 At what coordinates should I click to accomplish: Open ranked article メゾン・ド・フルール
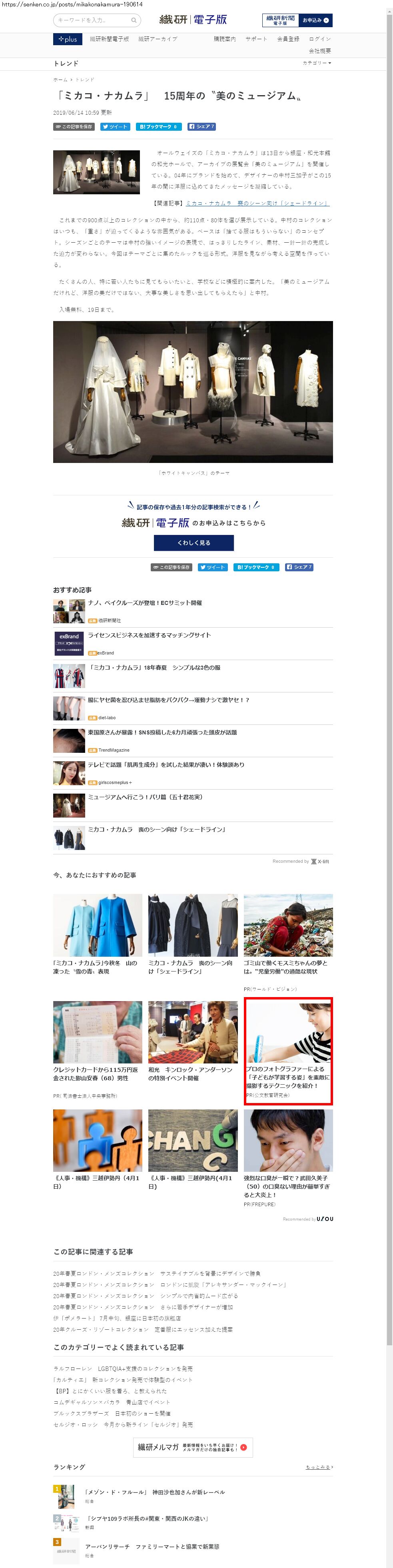tap(155, 1492)
